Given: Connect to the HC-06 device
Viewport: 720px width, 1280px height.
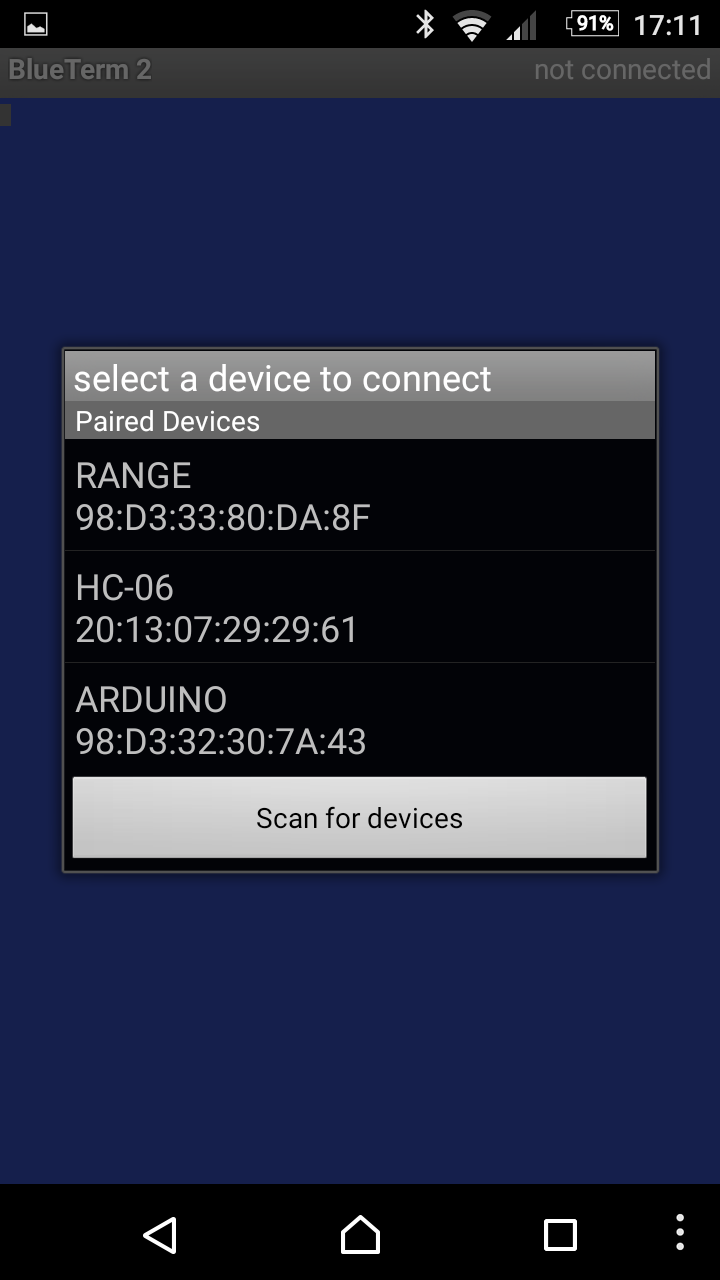Looking at the screenshot, I should pyautogui.click(x=360, y=608).
